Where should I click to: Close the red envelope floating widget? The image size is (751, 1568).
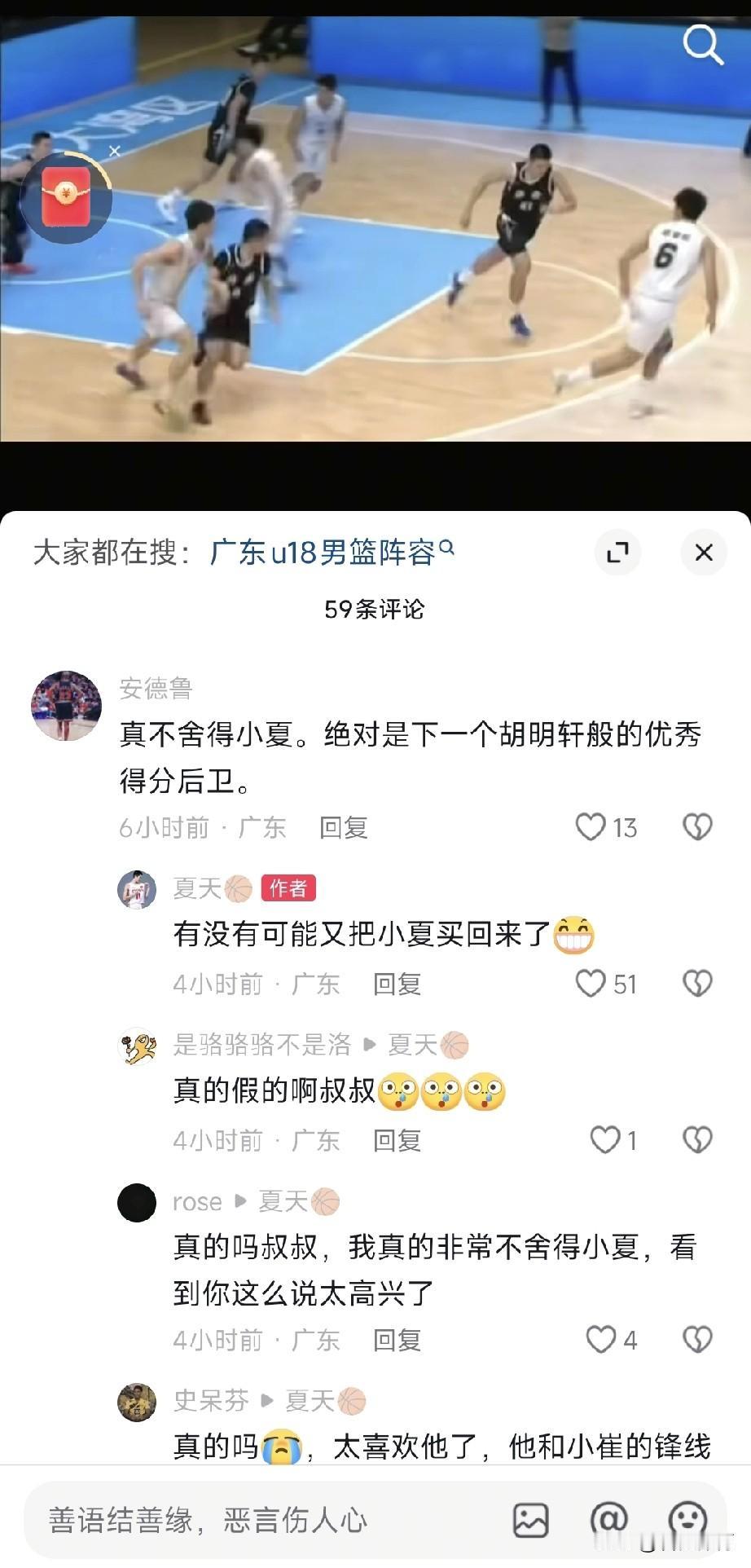click(x=114, y=151)
